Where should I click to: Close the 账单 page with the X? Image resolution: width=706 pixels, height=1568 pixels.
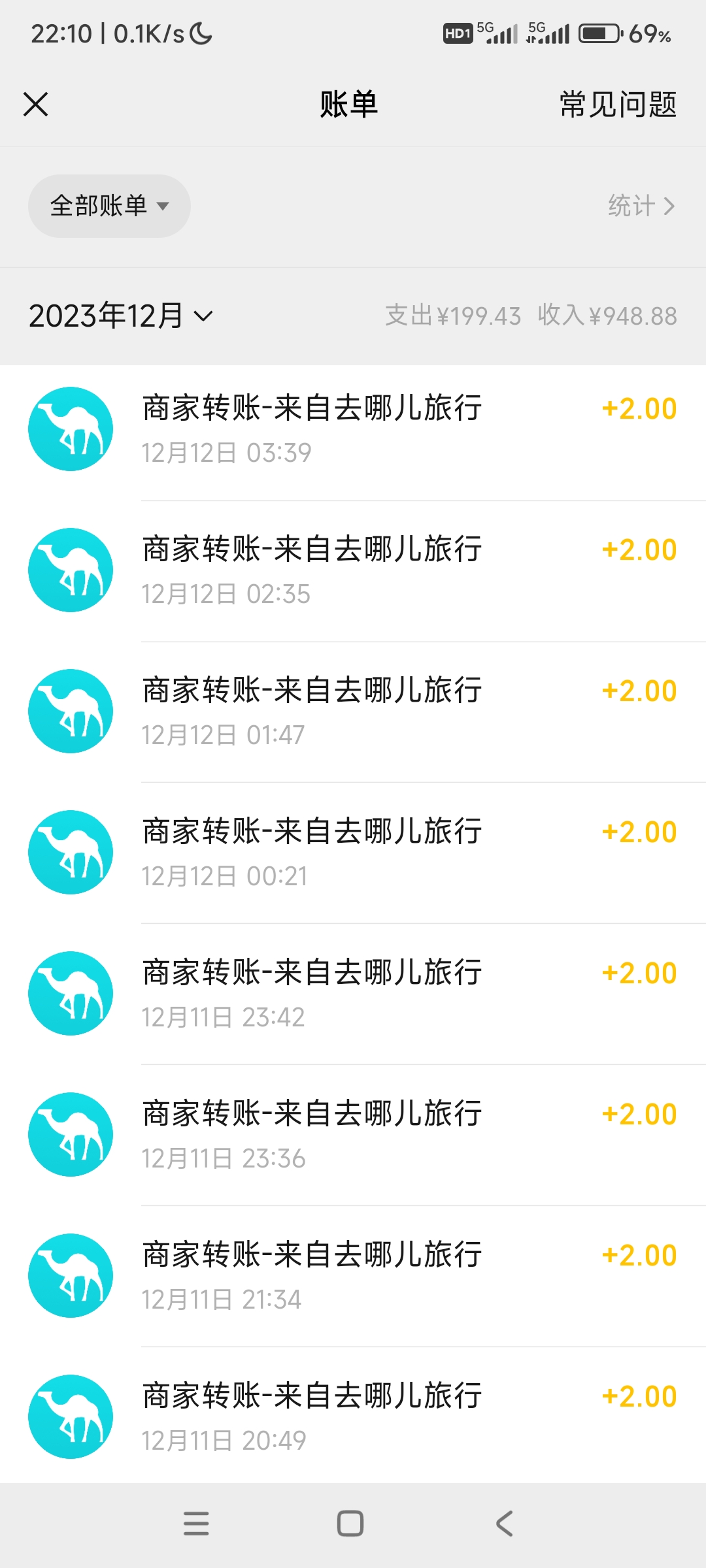(x=35, y=104)
